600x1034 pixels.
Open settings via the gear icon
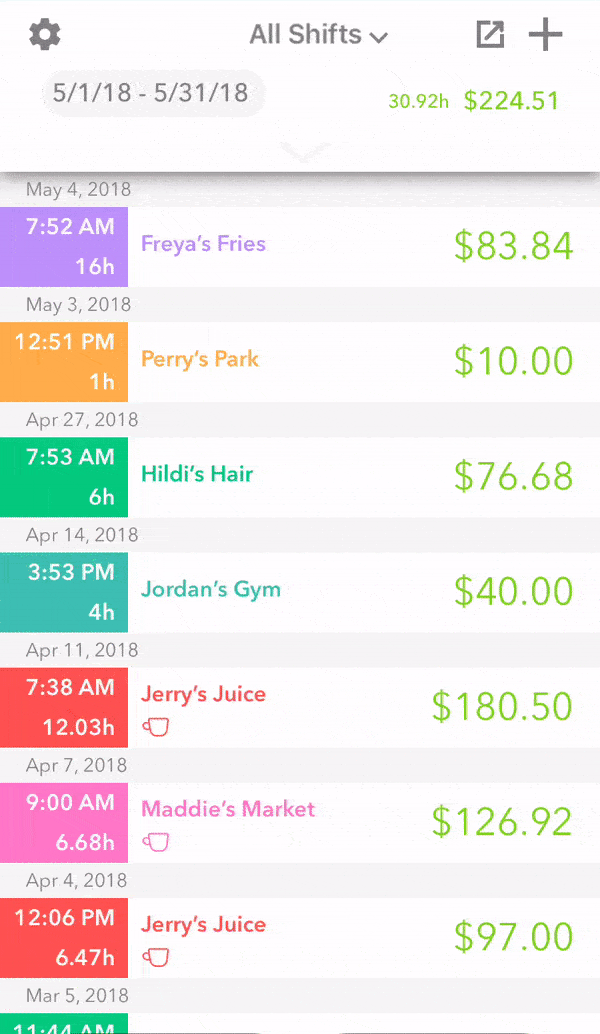(45, 34)
